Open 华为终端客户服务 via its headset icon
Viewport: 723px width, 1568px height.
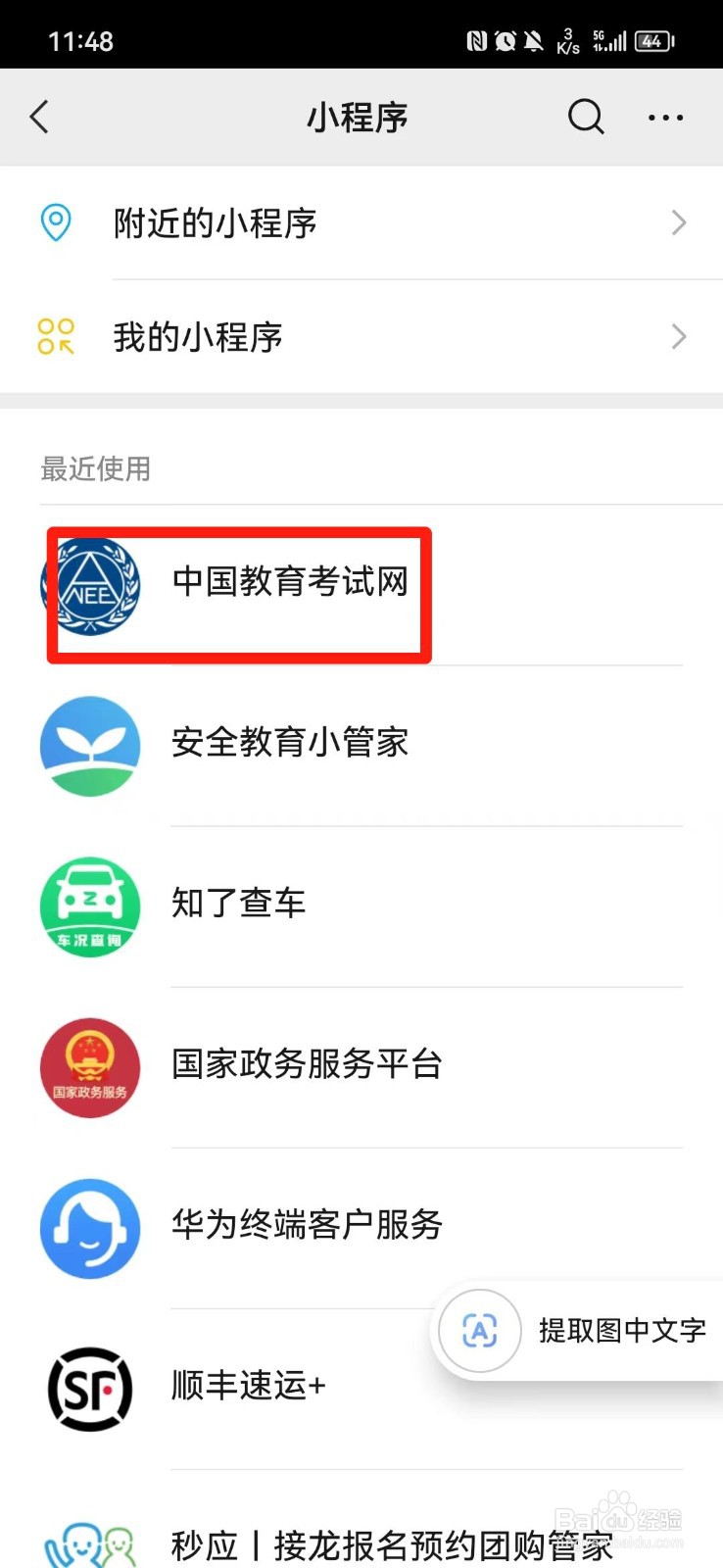tap(90, 1228)
